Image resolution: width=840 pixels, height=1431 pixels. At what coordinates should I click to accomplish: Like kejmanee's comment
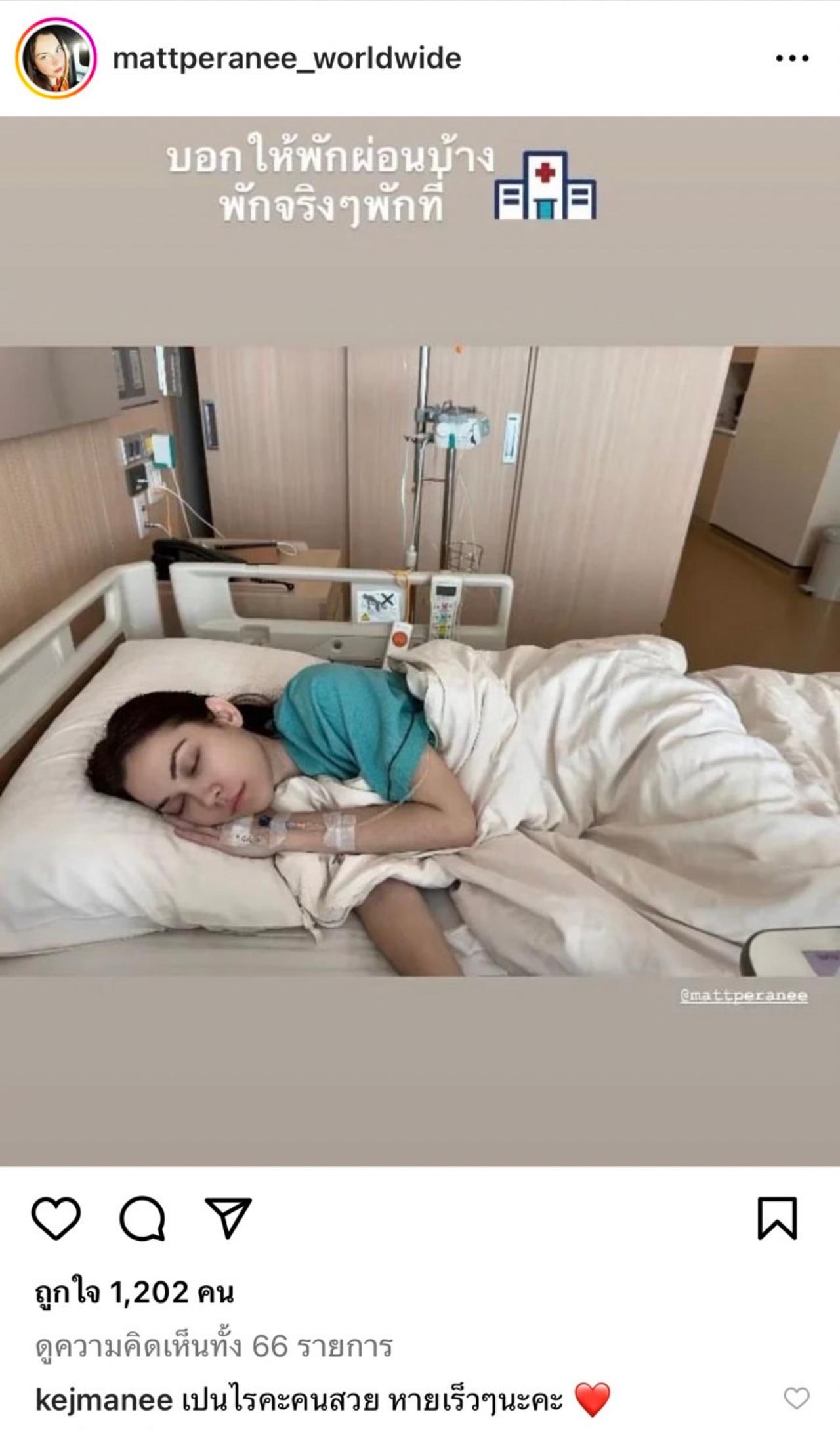pyautogui.click(x=796, y=1399)
